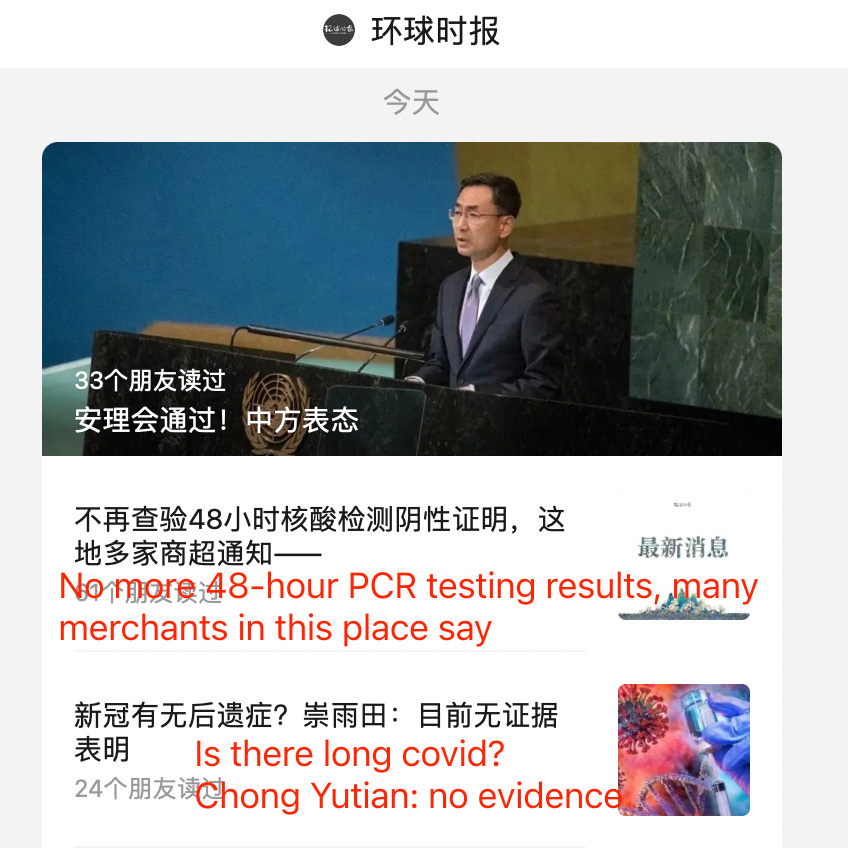Viewport: 848px width, 848px height.
Task: Open the article about 48小时核酸检测阴性证明
Action: 319,535
